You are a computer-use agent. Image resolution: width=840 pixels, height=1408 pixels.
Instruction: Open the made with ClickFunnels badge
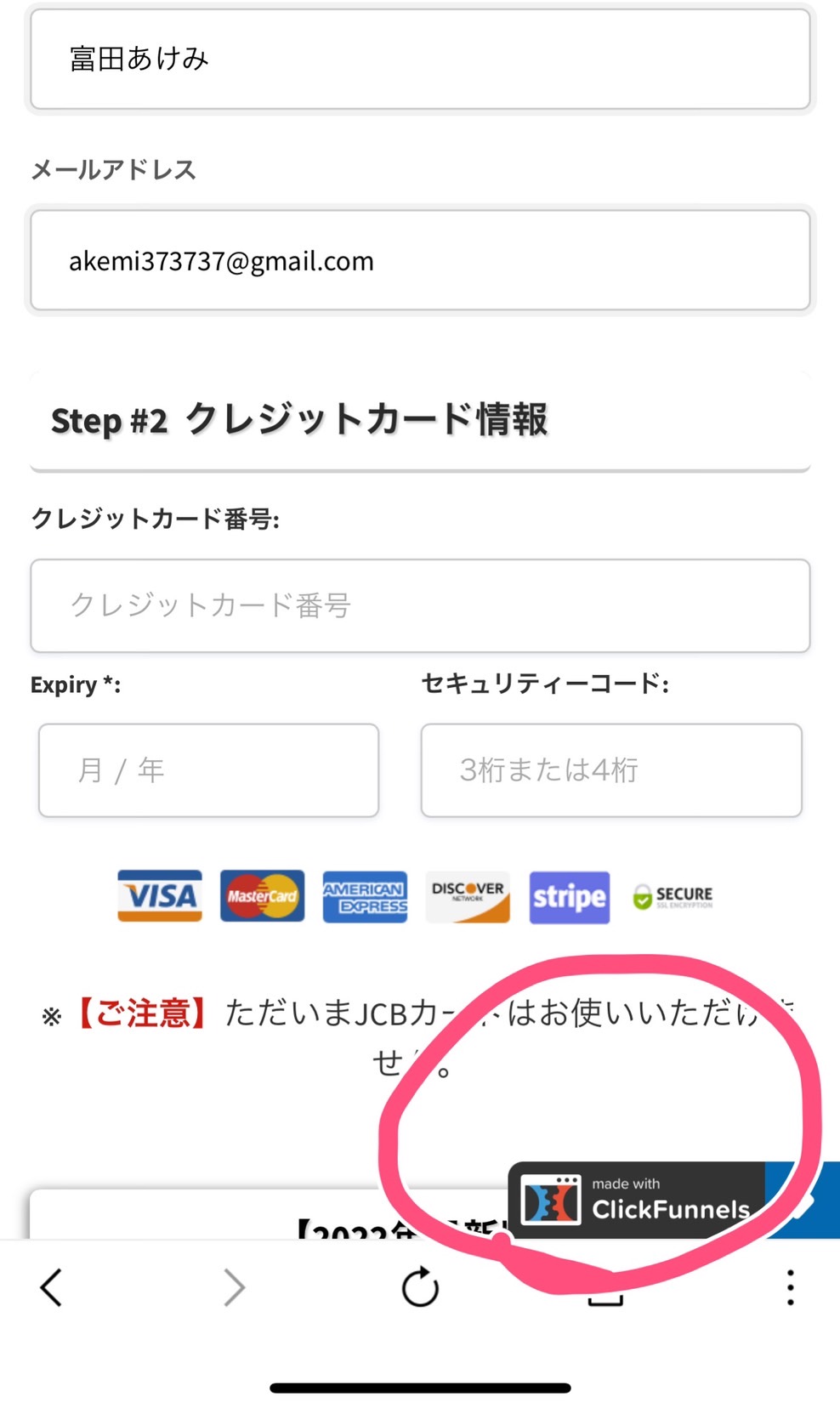(x=638, y=1200)
